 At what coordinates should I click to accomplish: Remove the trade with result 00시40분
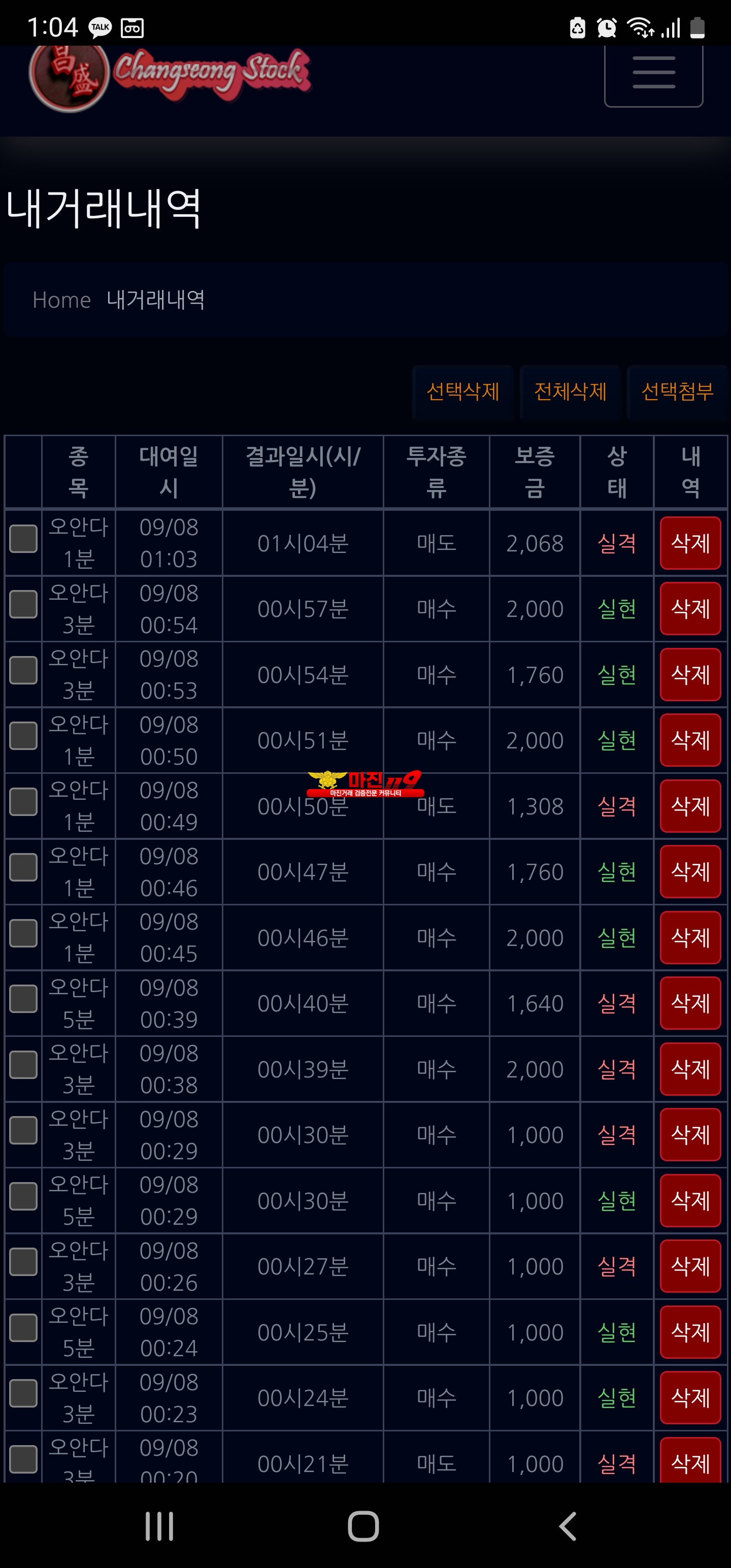tap(689, 1003)
